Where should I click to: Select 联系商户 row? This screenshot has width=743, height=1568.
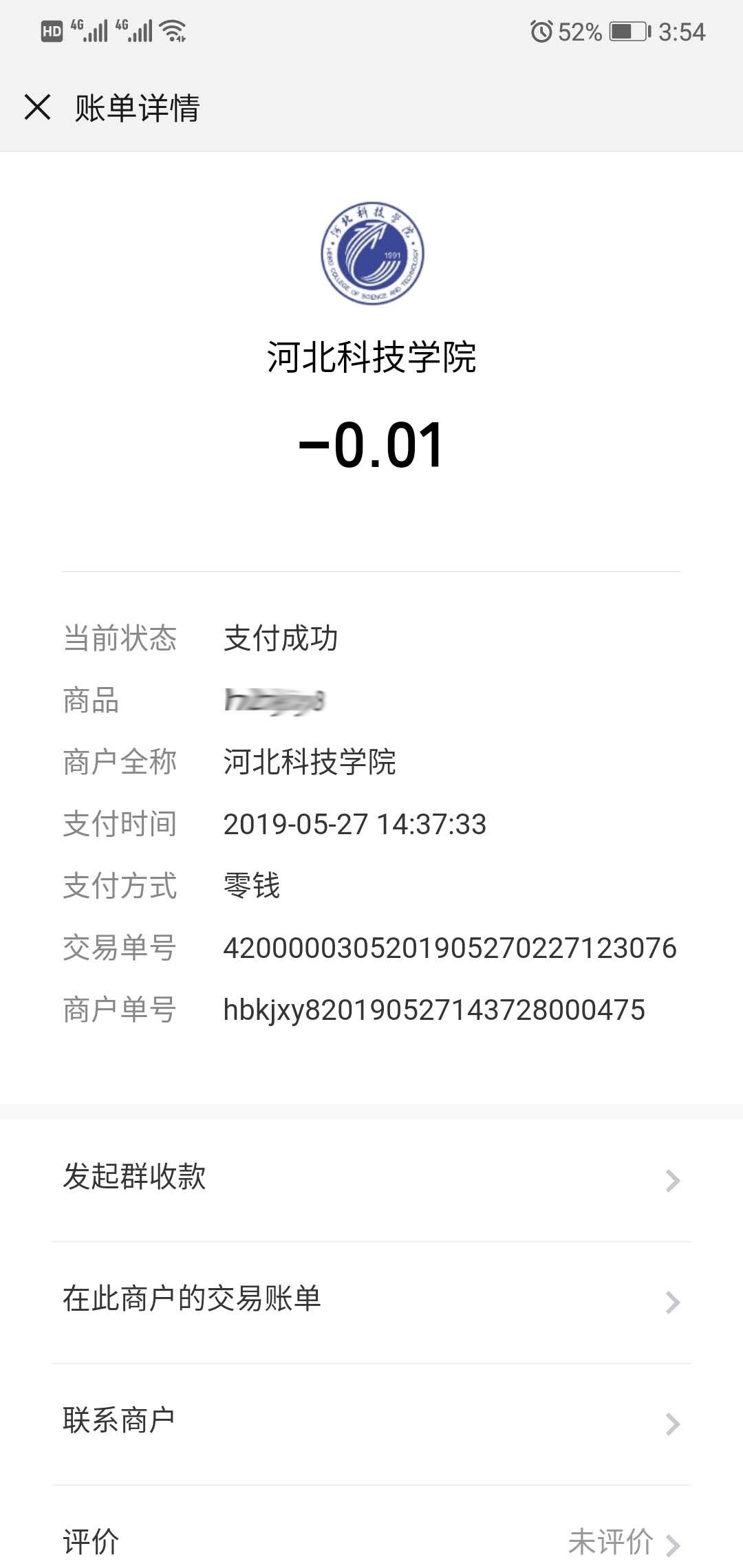click(371, 1422)
